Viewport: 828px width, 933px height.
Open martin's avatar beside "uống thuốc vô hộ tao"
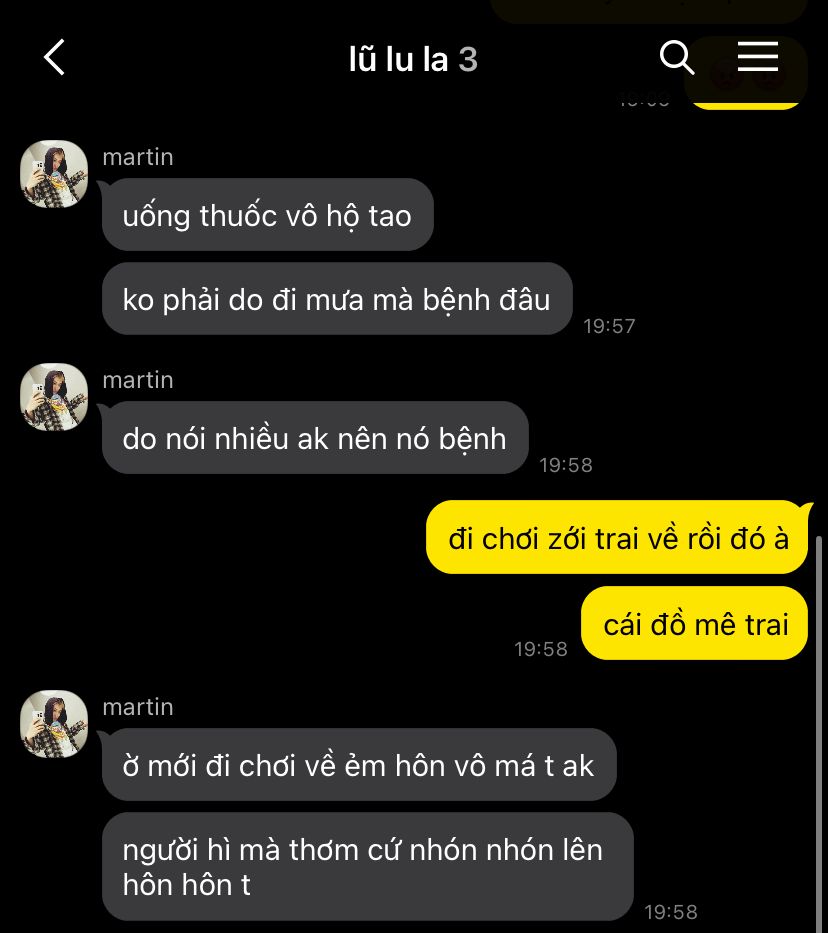(54, 174)
